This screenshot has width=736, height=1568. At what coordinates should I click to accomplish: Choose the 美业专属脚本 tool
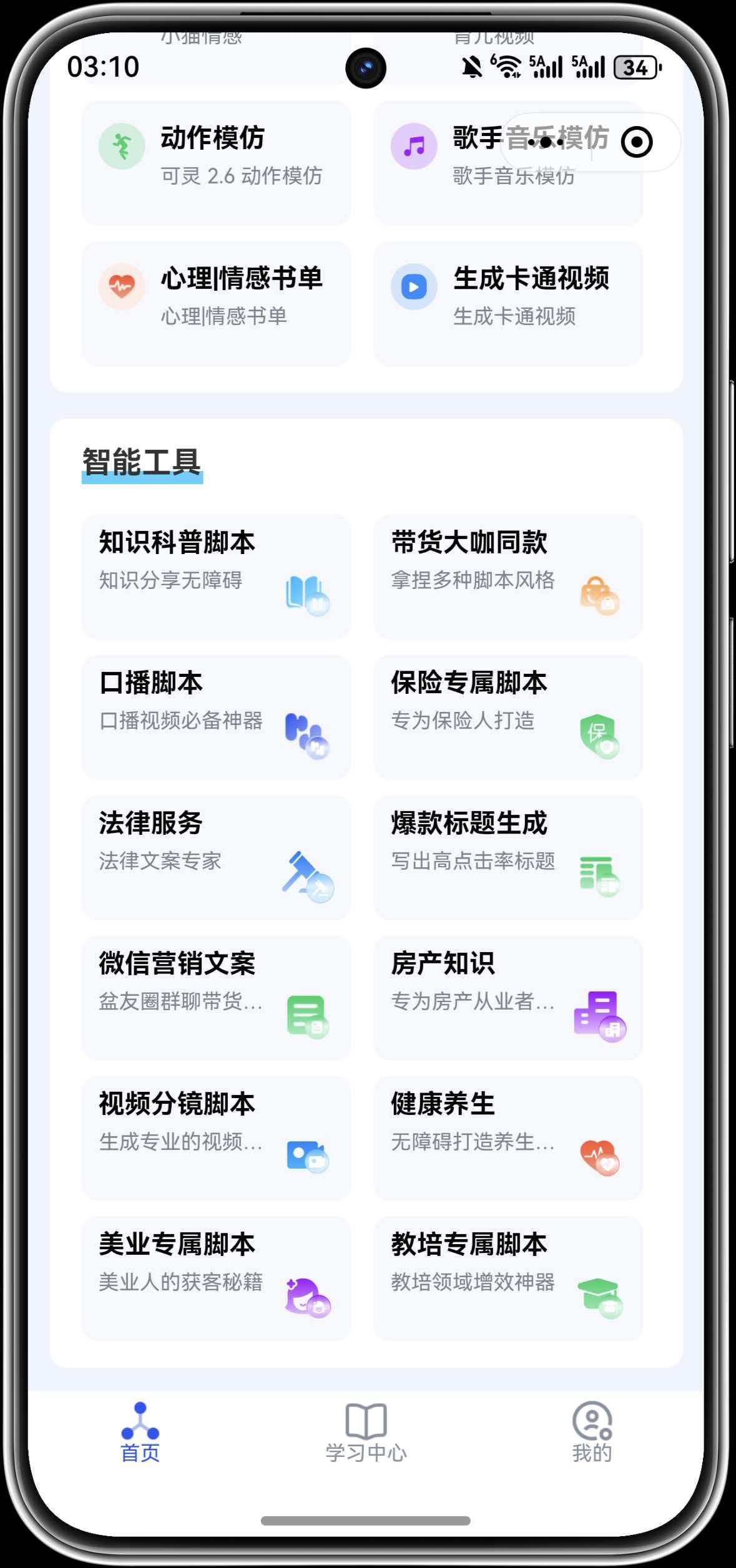point(215,1278)
